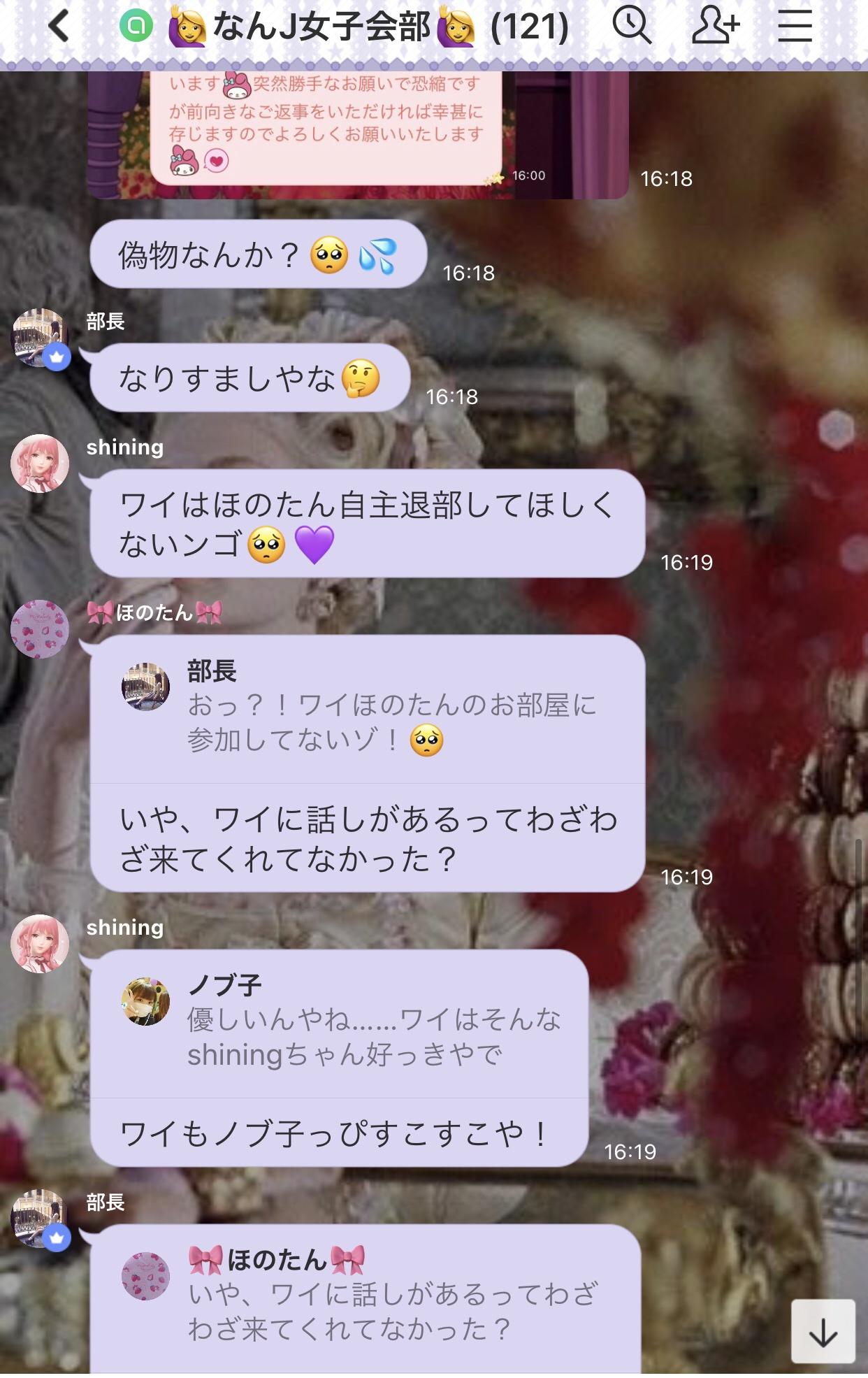Go back from the なんJ女子会部 chat
Viewport: 868px width, 1378px height.
(x=59, y=27)
